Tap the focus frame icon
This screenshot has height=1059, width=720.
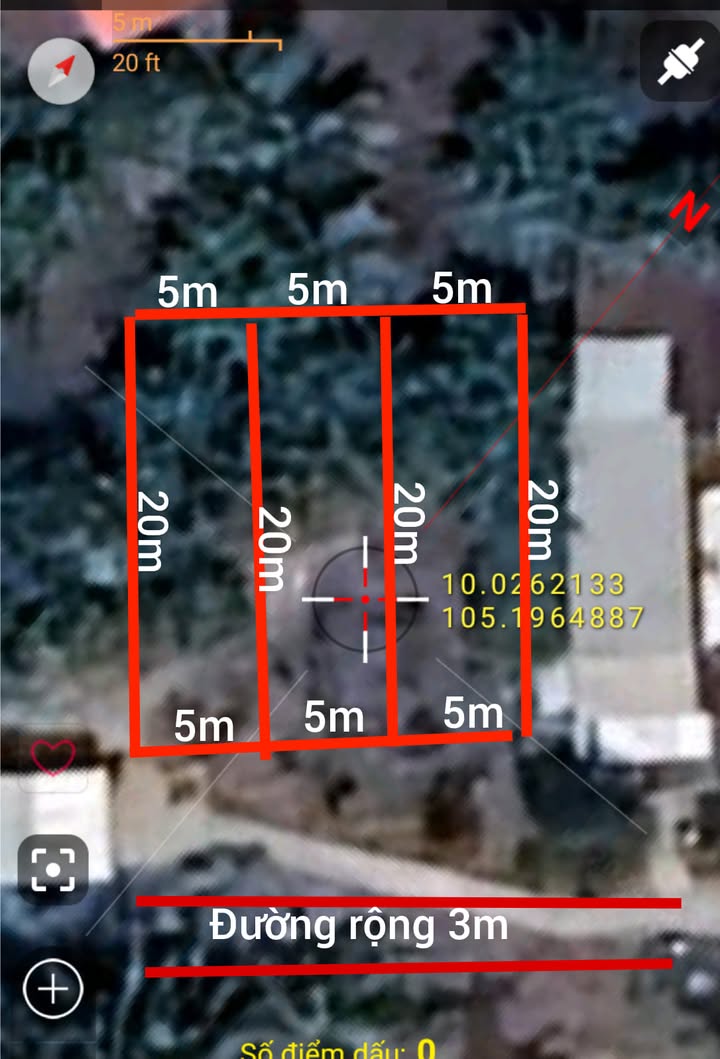coord(53,869)
